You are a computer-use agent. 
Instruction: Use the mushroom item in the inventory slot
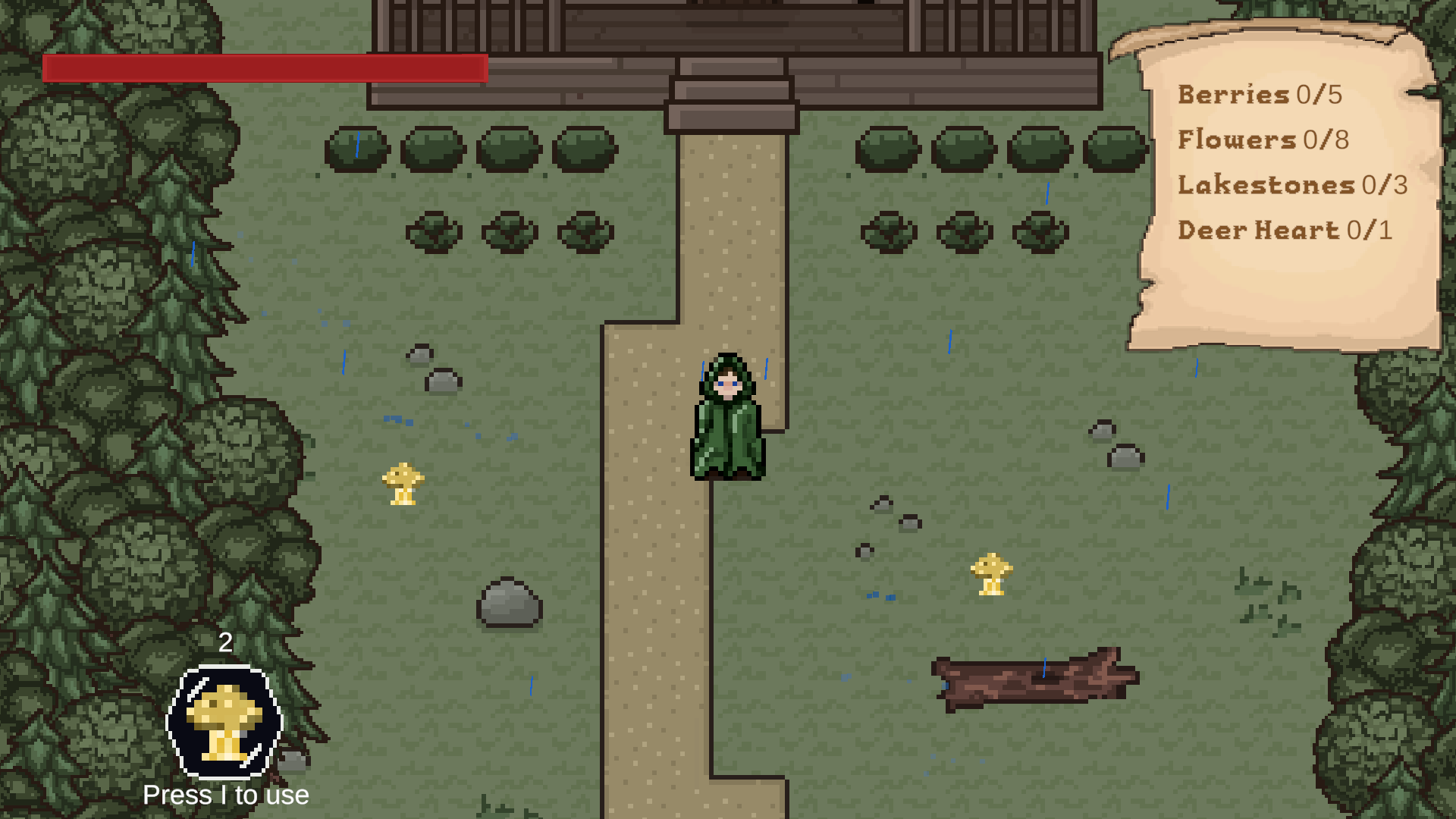[x=224, y=722]
